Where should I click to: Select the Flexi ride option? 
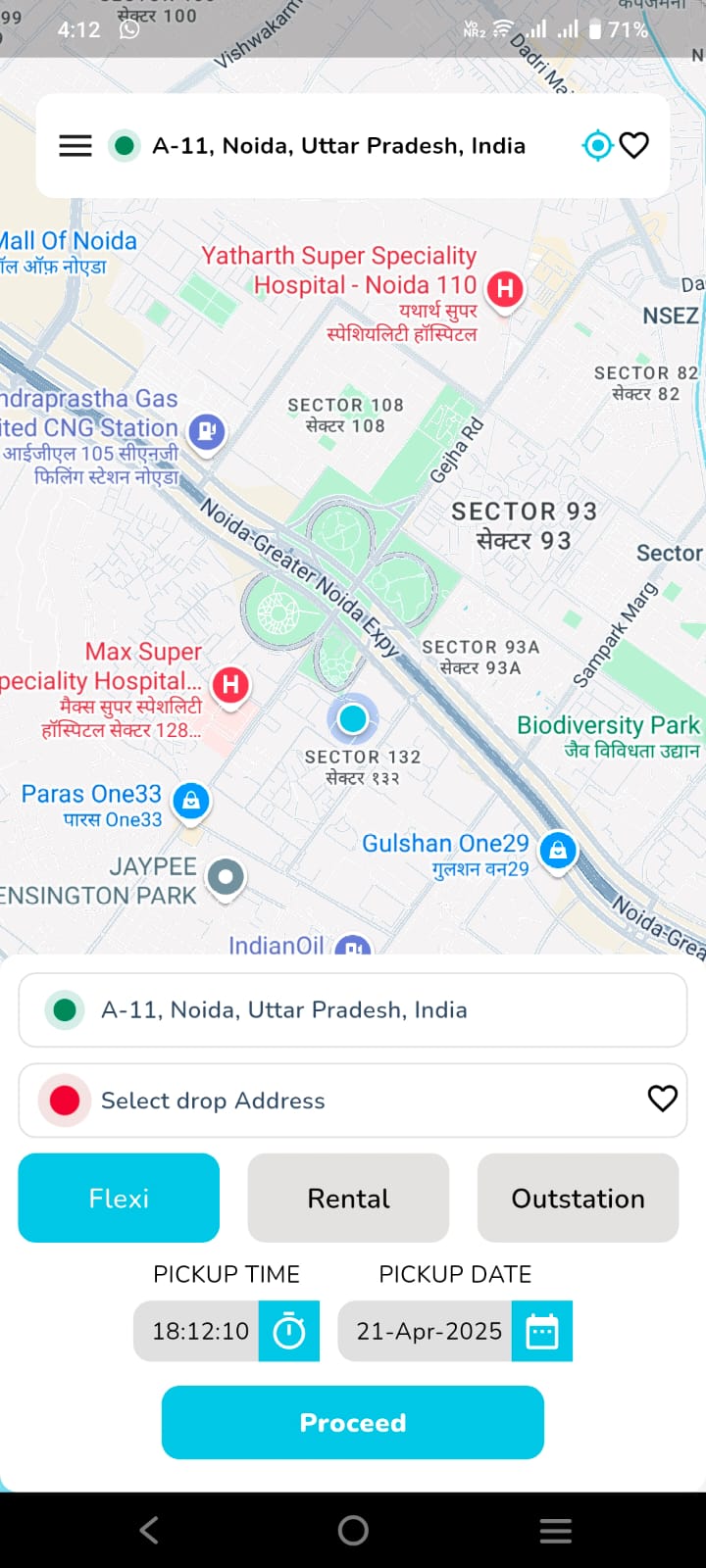point(118,1198)
